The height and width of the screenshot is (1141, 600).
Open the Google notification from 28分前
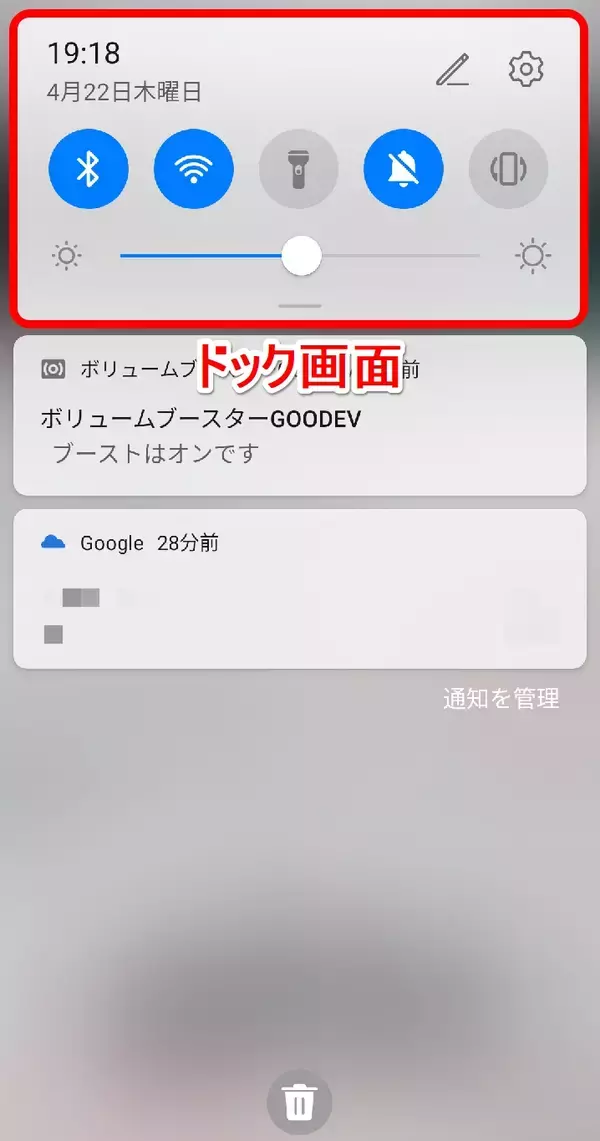pos(300,588)
